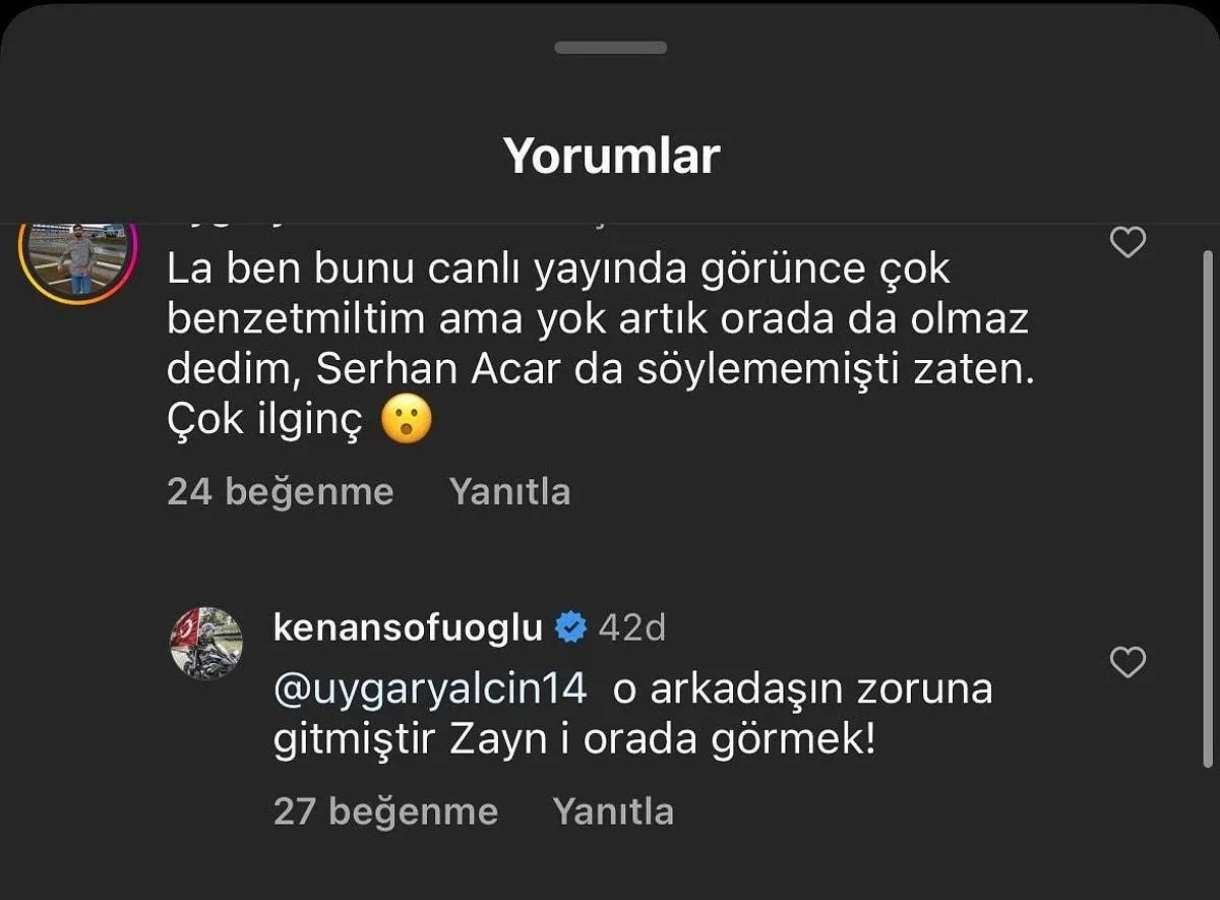This screenshot has height=900, width=1220.
Task: Like the comment ending with Çok ilginç
Action: (x=1128, y=242)
